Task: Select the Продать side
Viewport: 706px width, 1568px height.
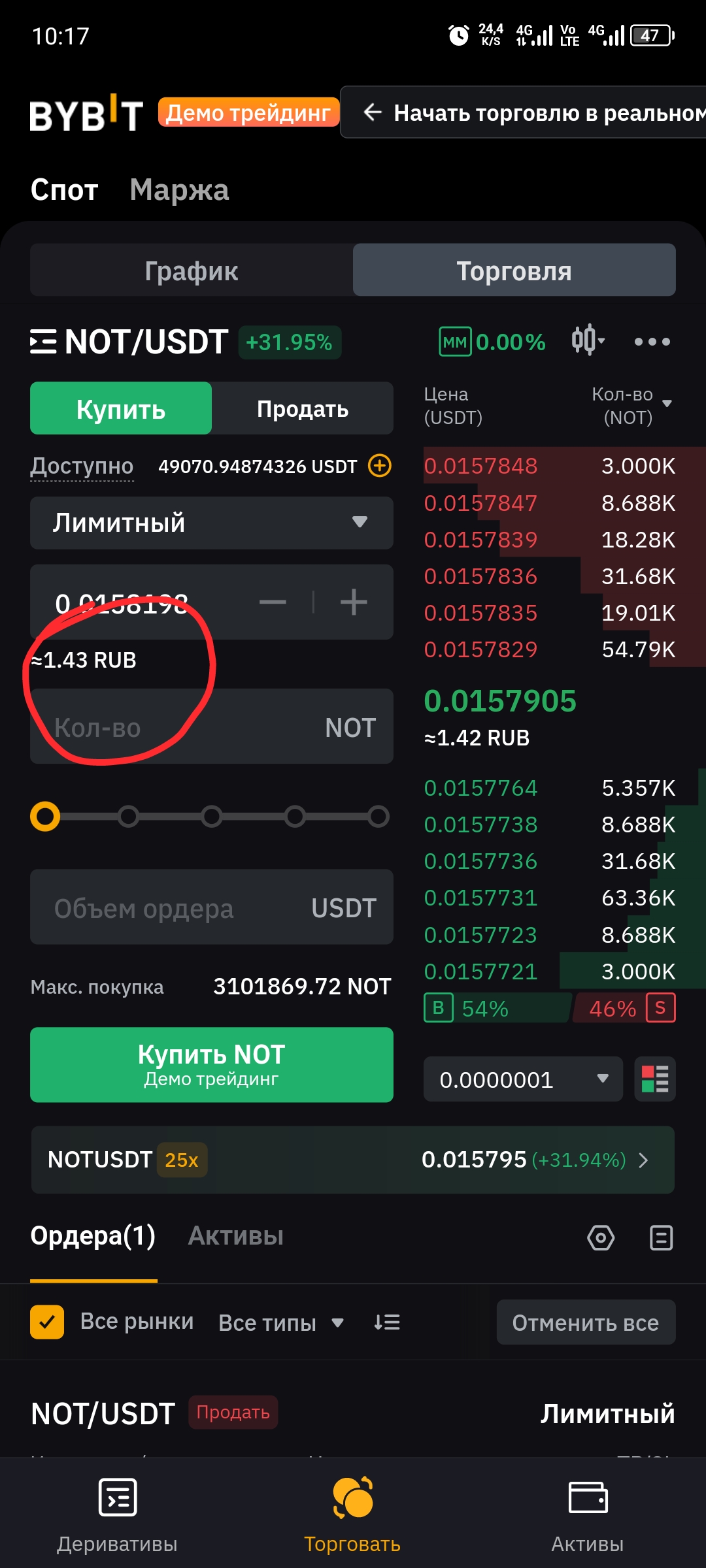Action: pos(303,409)
